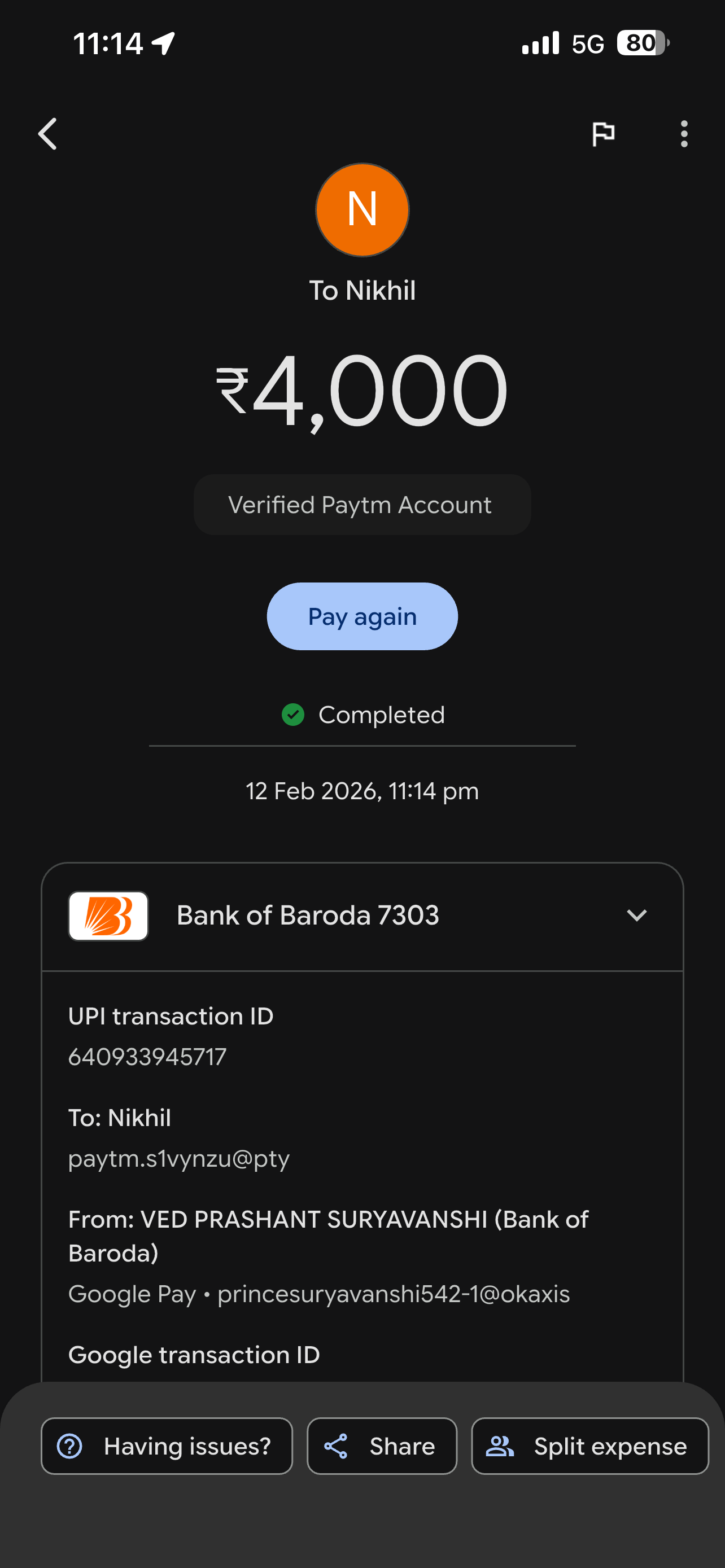
Task: Open Nikhil's orange profile avatar
Action: click(362, 209)
